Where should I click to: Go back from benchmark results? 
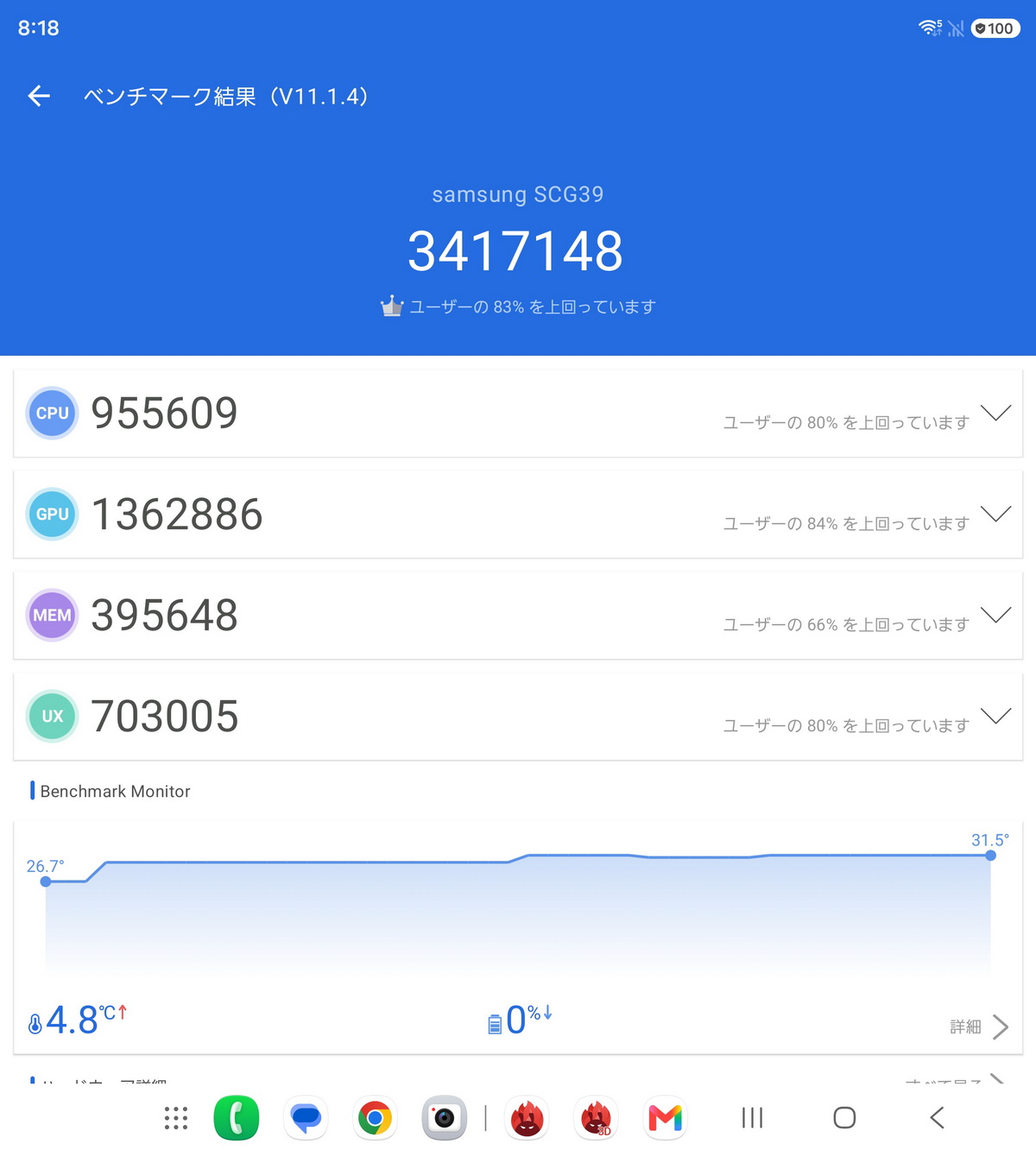pos(39,96)
